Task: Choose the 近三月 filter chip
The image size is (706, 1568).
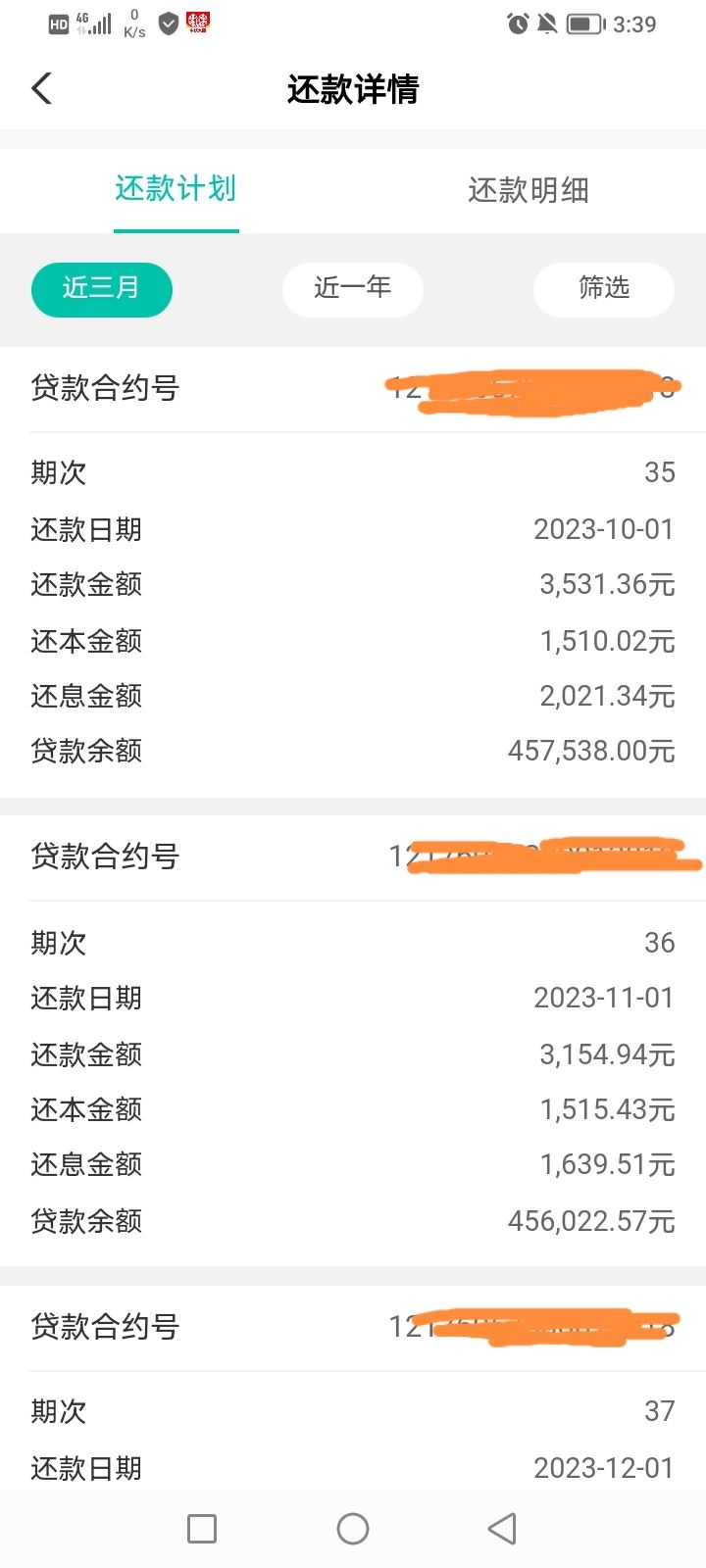Action: point(102,289)
